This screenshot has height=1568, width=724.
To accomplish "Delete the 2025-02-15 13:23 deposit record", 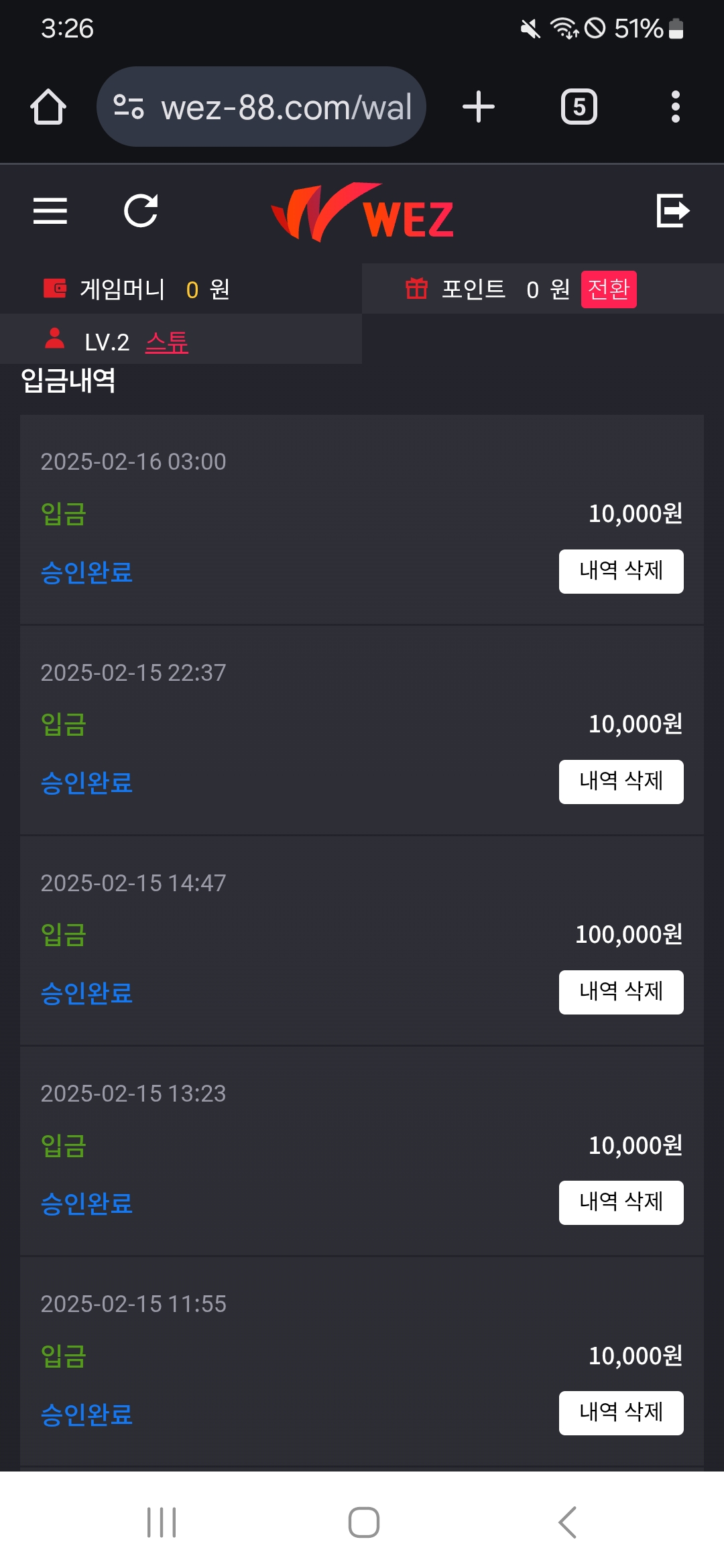I will click(621, 1202).
